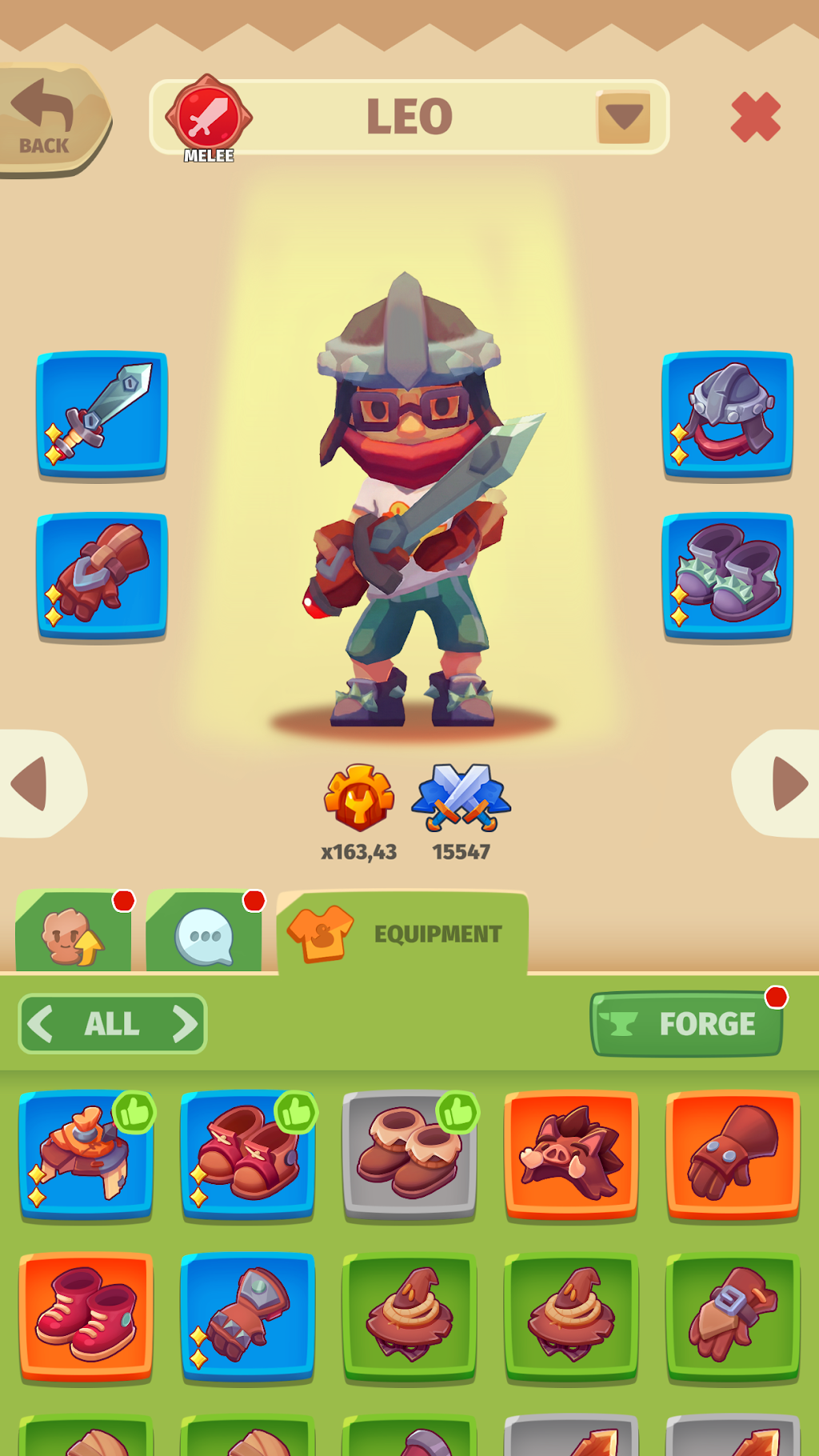Viewport: 819px width, 1456px height.
Task: Expand the LEO character dropdown
Action: click(x=623, y=117)
